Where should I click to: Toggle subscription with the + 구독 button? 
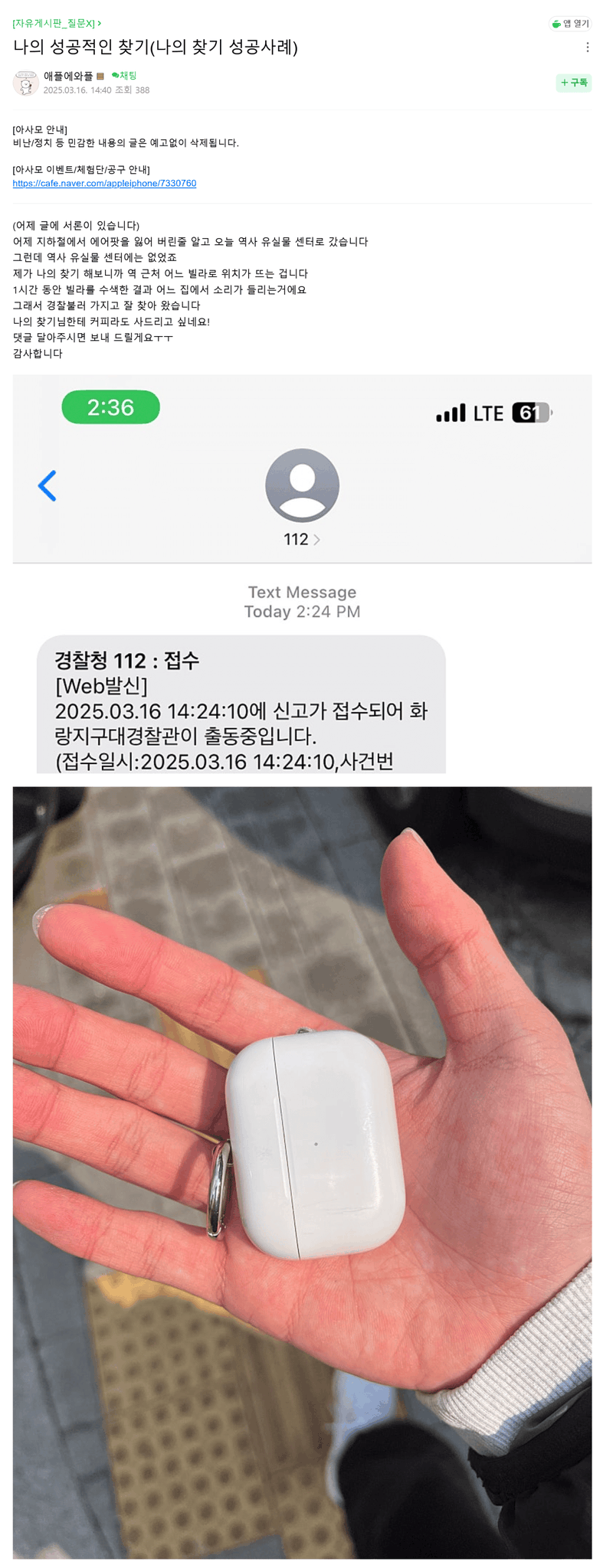pyautogui.click(x=574, y=82)
